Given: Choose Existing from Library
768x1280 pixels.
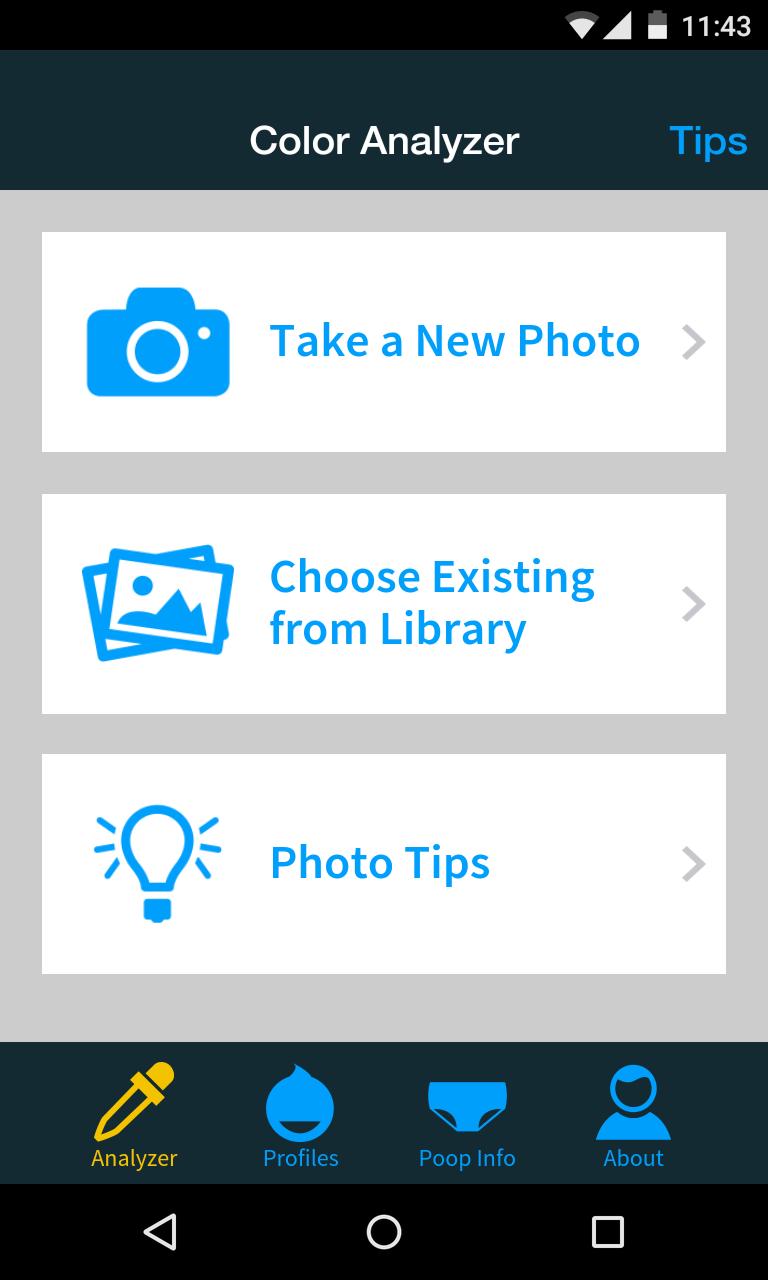Looking at the screenshot, I should (384, 604).
